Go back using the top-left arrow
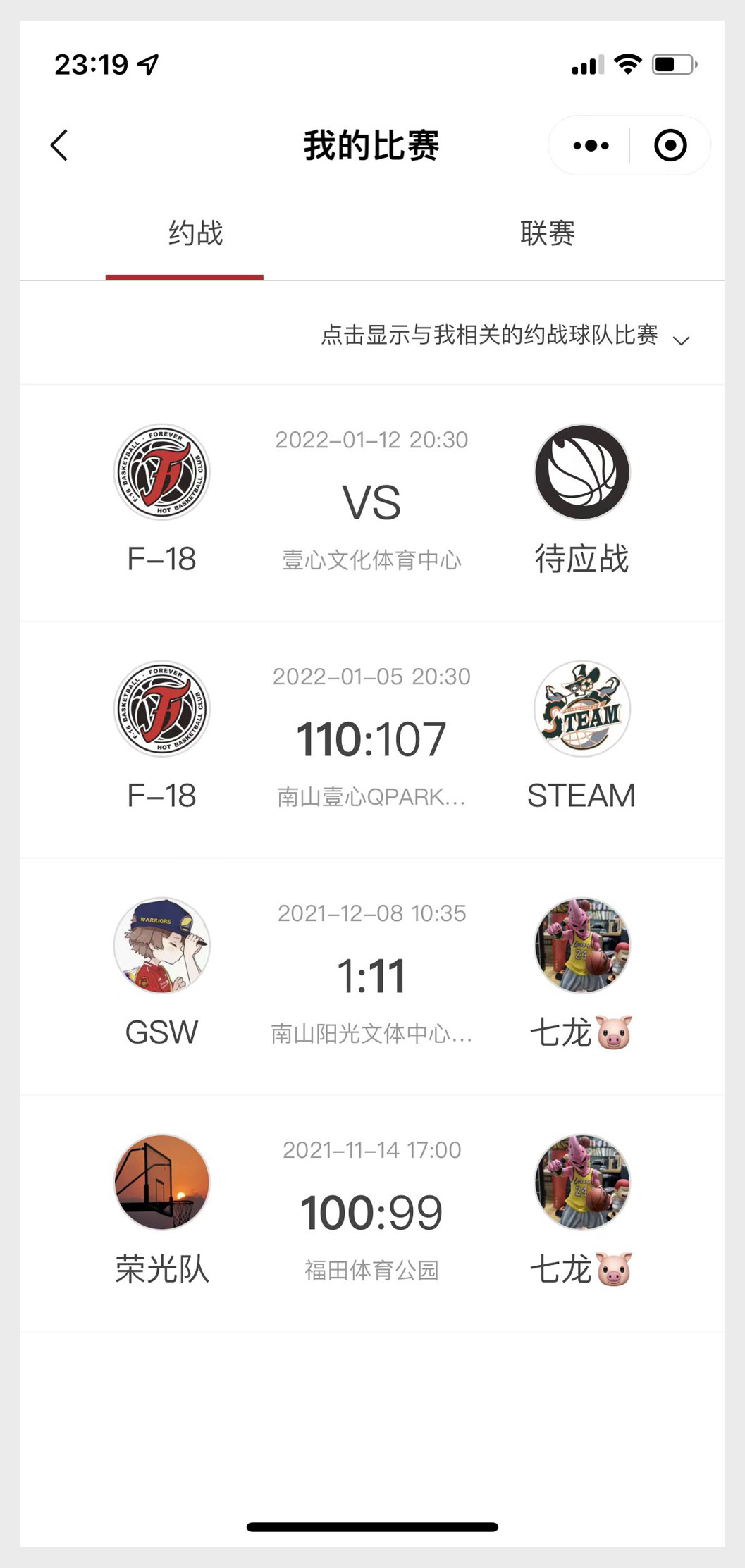This screenshot has width=745, height=1568. coord(60,145)
